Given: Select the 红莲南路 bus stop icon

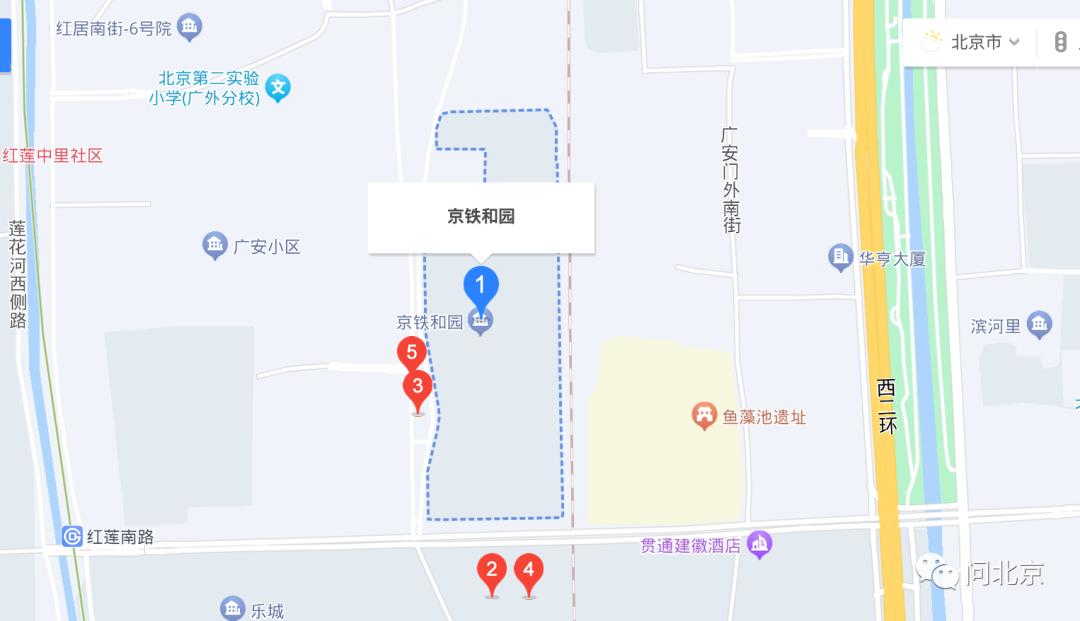Looking at the screenshot, I should [72, 537].
